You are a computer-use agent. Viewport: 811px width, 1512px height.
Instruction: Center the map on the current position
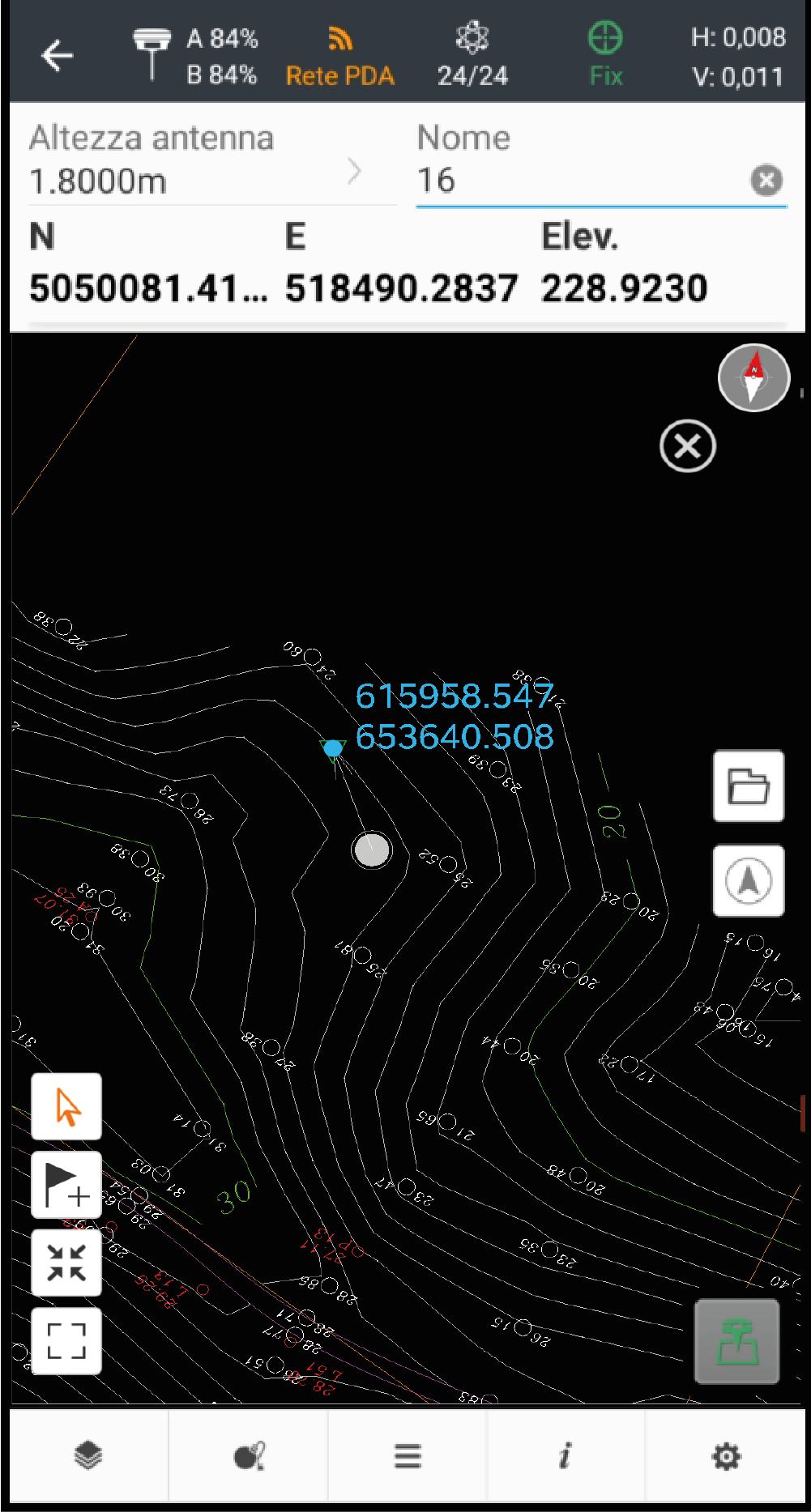click(748, 880)
